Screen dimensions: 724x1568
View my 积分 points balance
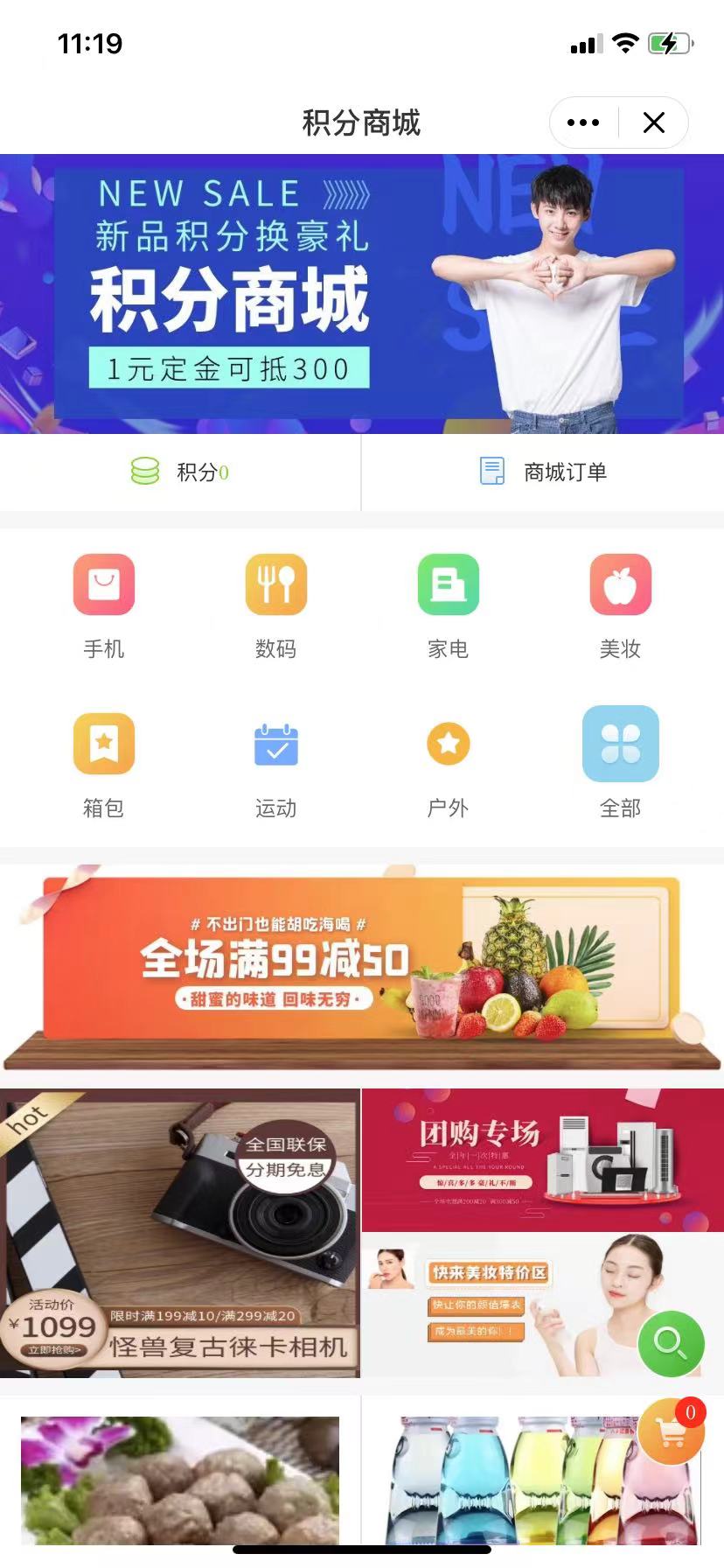pos(180,472)
